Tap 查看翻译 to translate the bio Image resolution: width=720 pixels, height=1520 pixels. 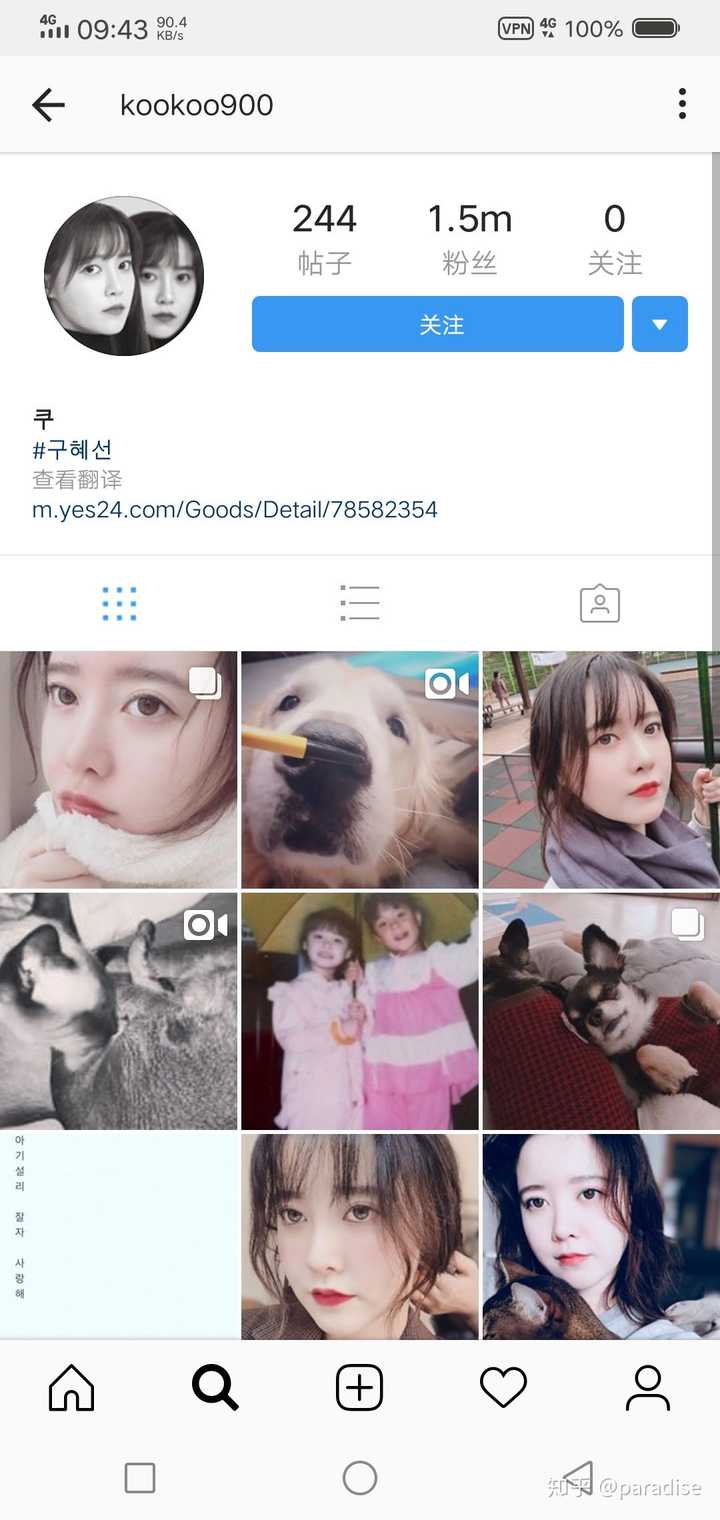[x=77, y=480]
